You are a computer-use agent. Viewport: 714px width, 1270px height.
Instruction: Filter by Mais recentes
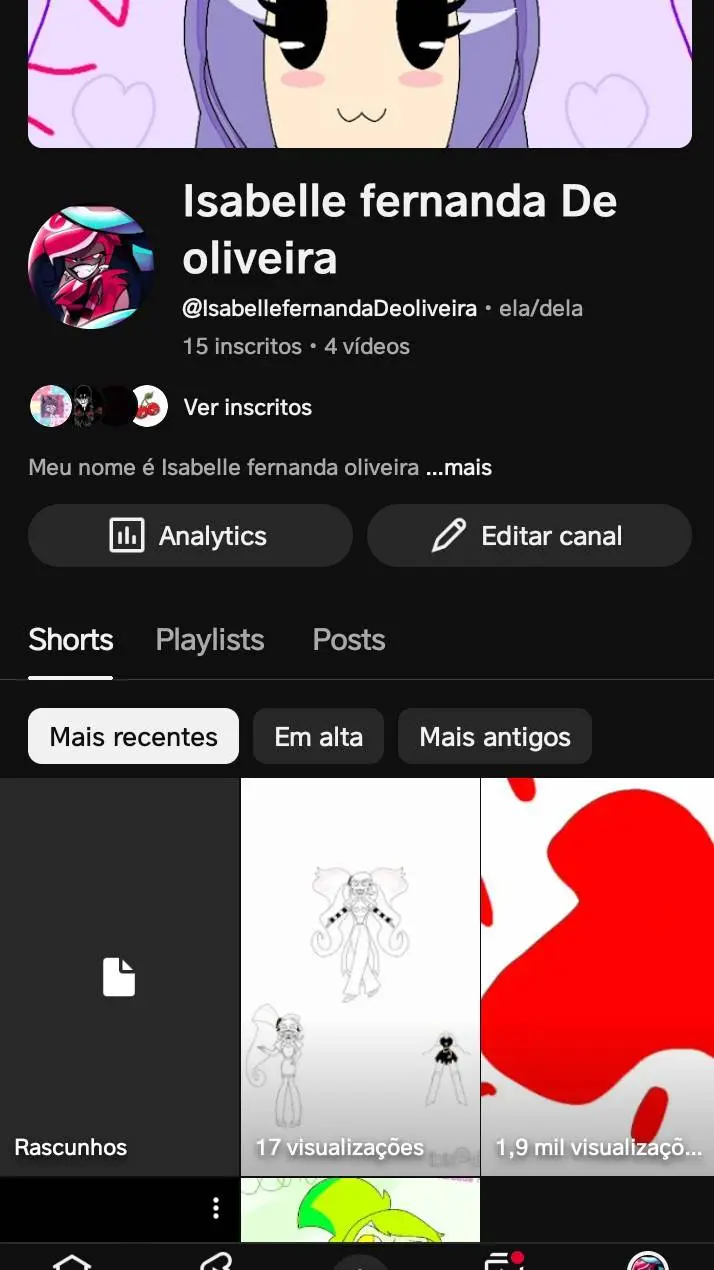[133, 737]
